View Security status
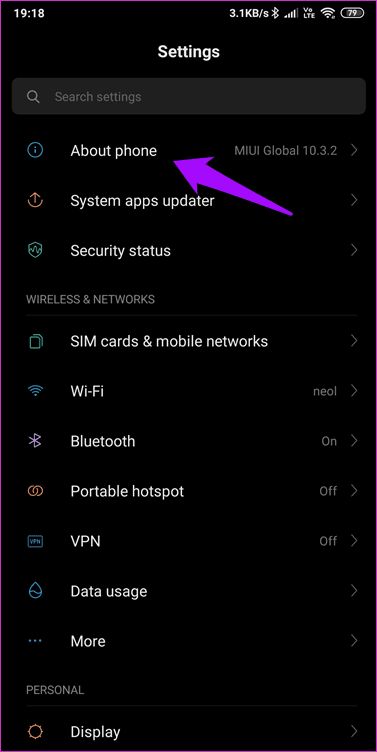The width and height of the screenshot is (377, 752). (188, 250)
